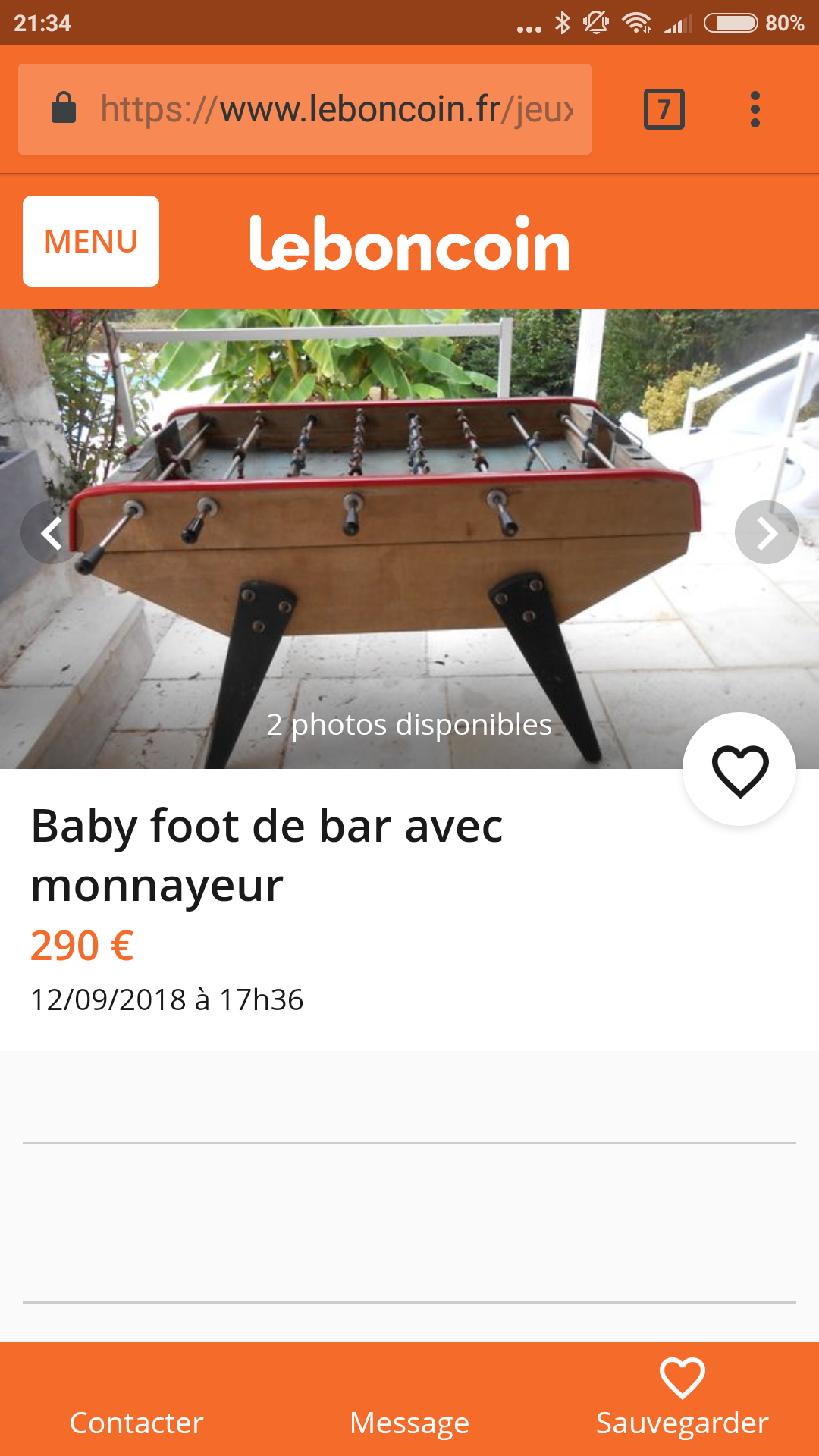Add listing to favorites with the heart icon
The image size is (819, 1456).
click(739, 770)
